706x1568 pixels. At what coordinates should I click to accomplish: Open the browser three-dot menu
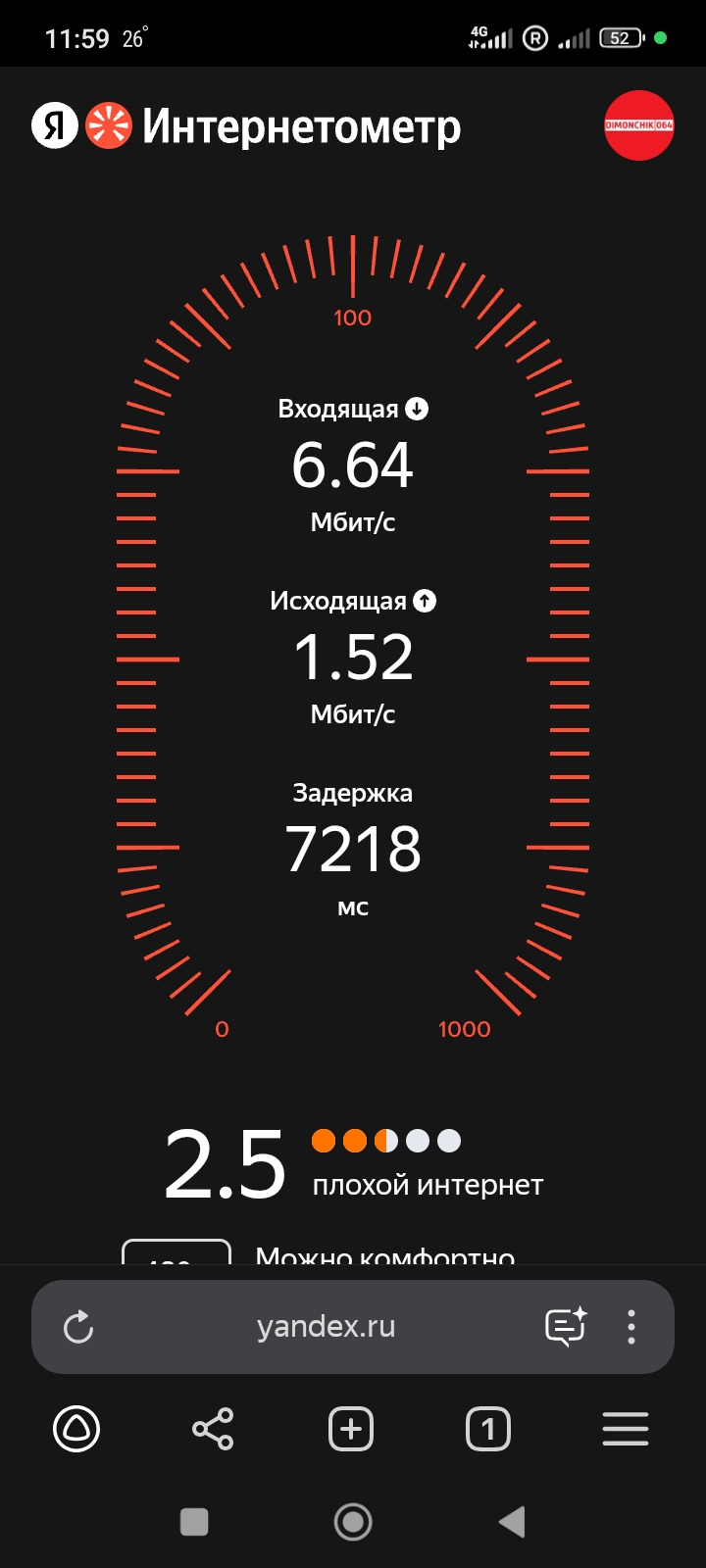click(631, 1327)
